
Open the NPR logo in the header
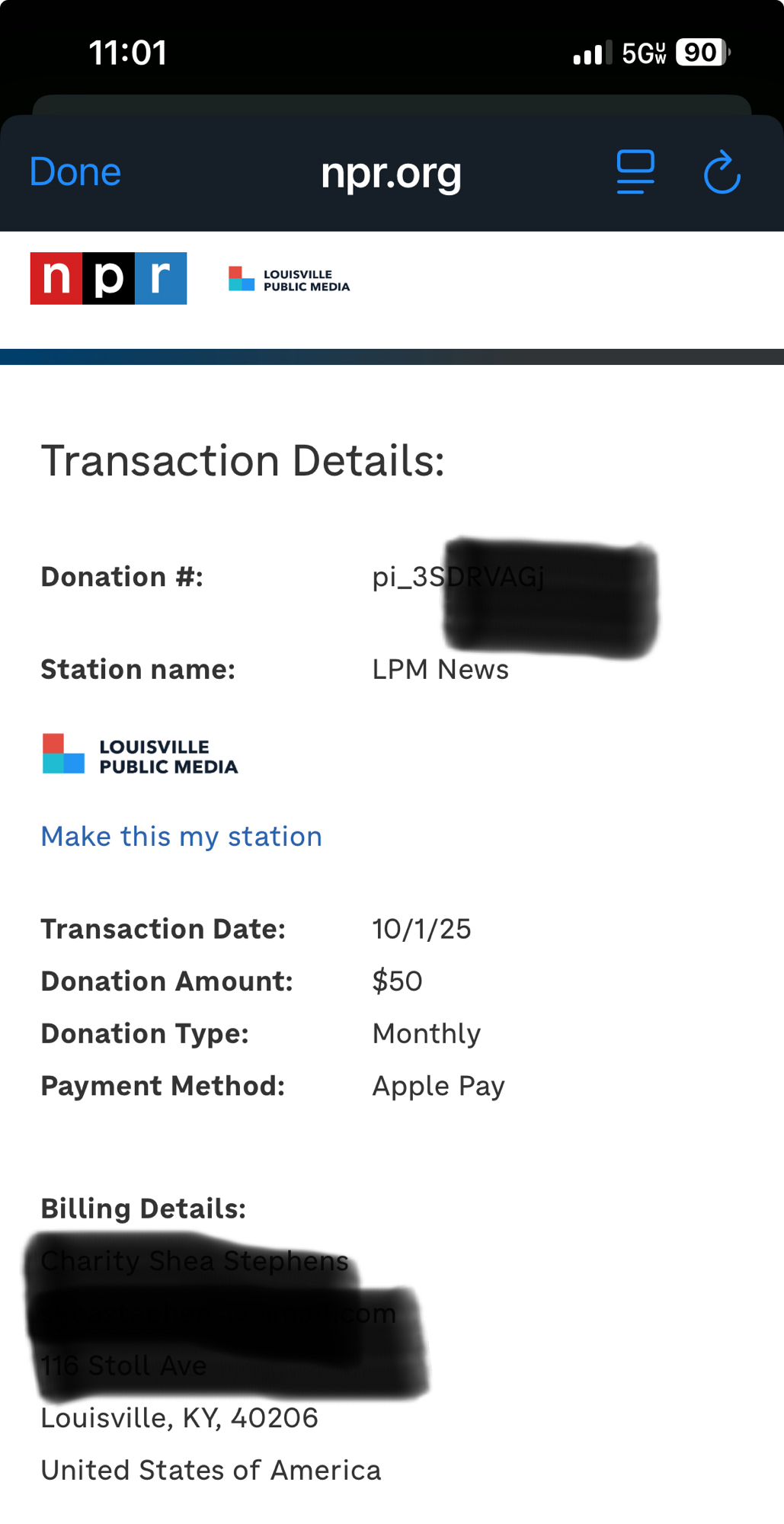pos(108,279)
